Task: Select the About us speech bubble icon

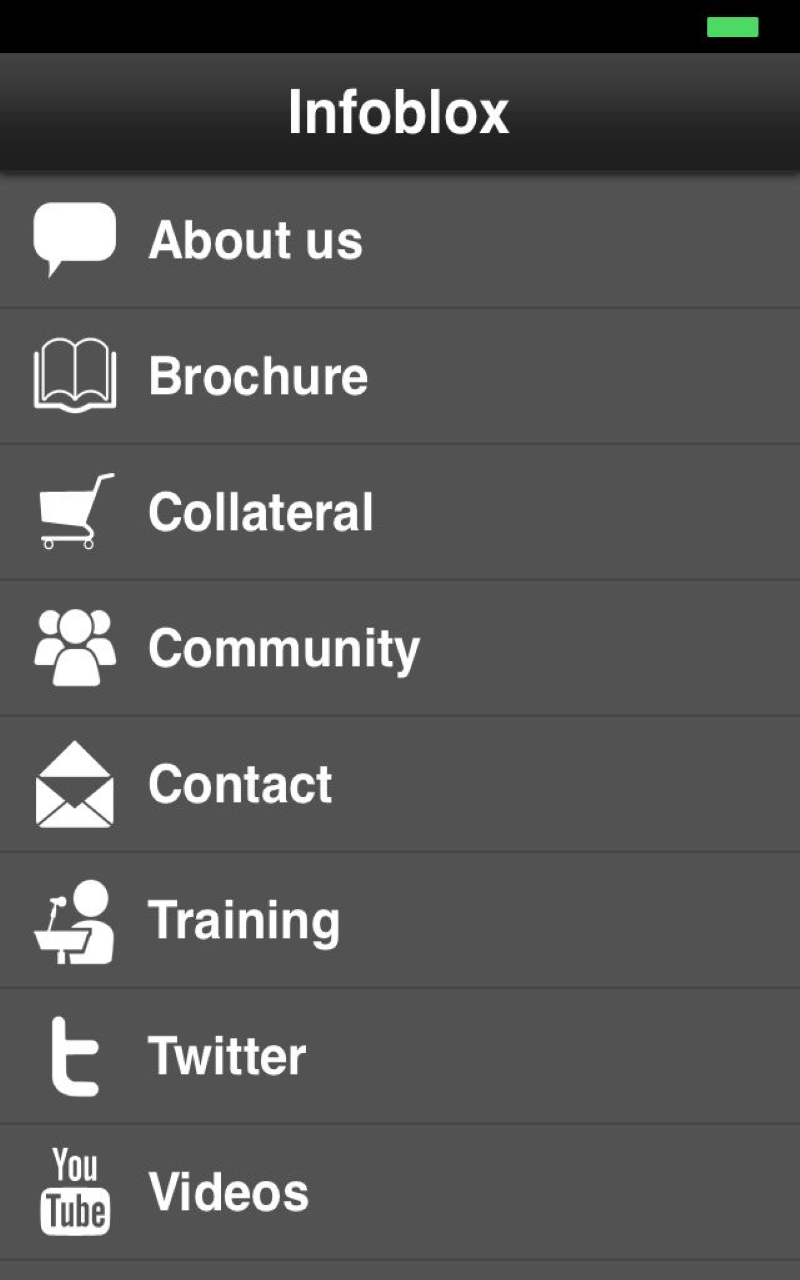Action: [x=75, y=237]
